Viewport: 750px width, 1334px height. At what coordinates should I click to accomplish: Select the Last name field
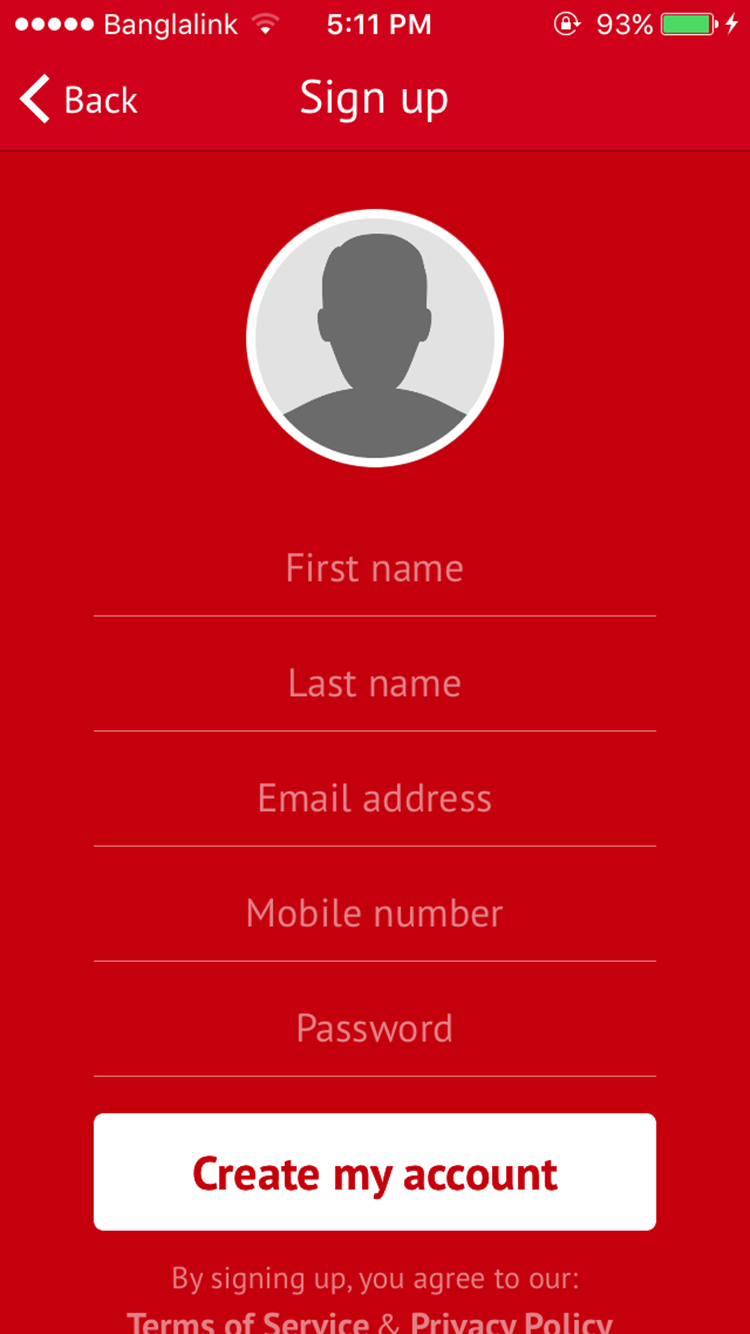pyautogui.click(x=375, y=683)
